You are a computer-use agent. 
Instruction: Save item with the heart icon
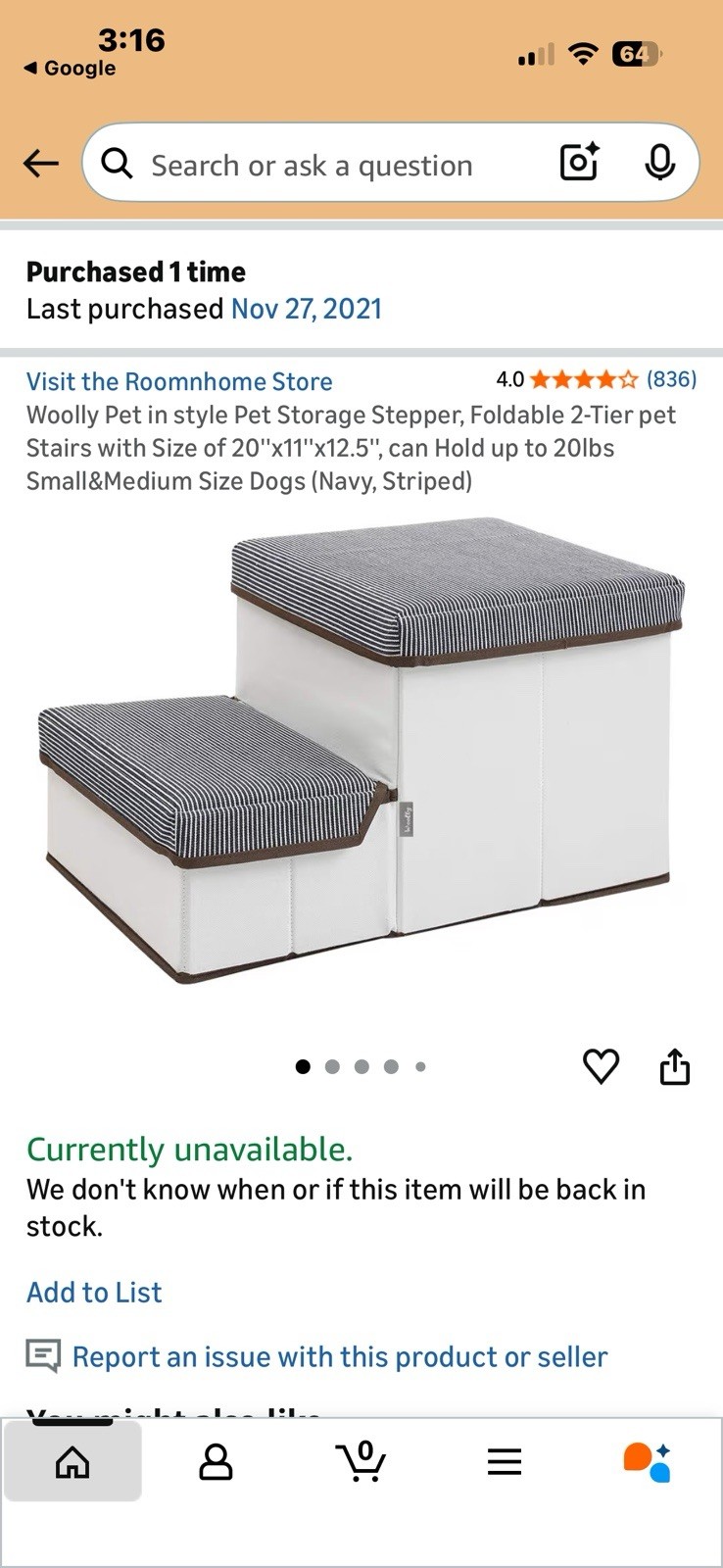pyautogui.click(x=601, y=1066)
